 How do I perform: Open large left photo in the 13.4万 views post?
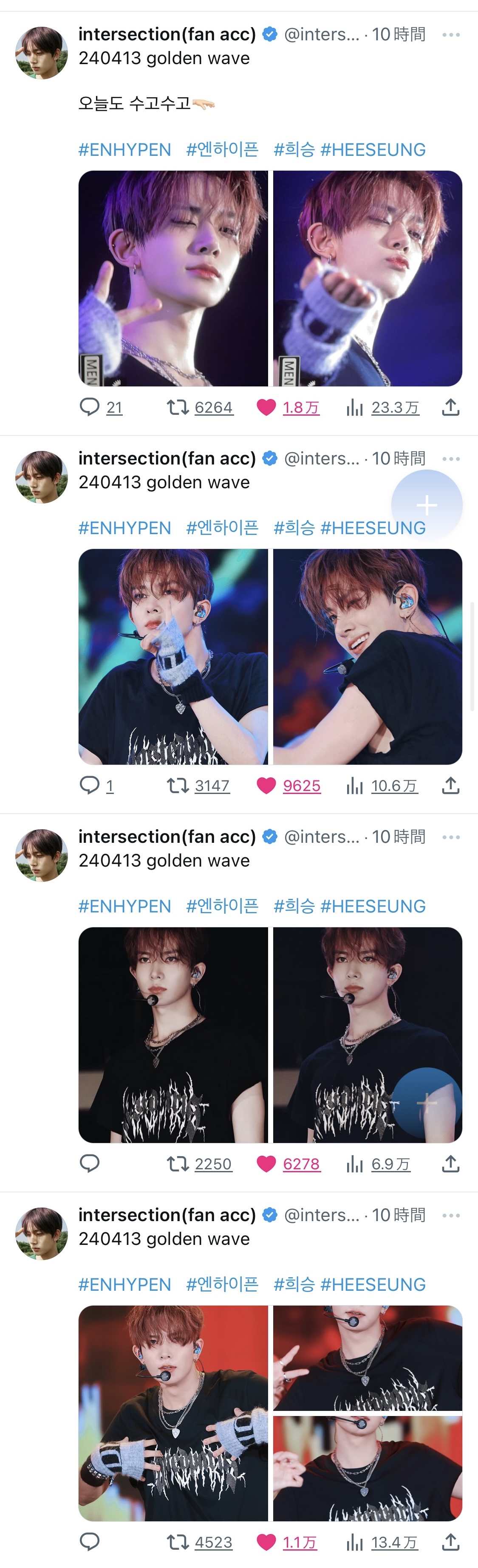173,1413
